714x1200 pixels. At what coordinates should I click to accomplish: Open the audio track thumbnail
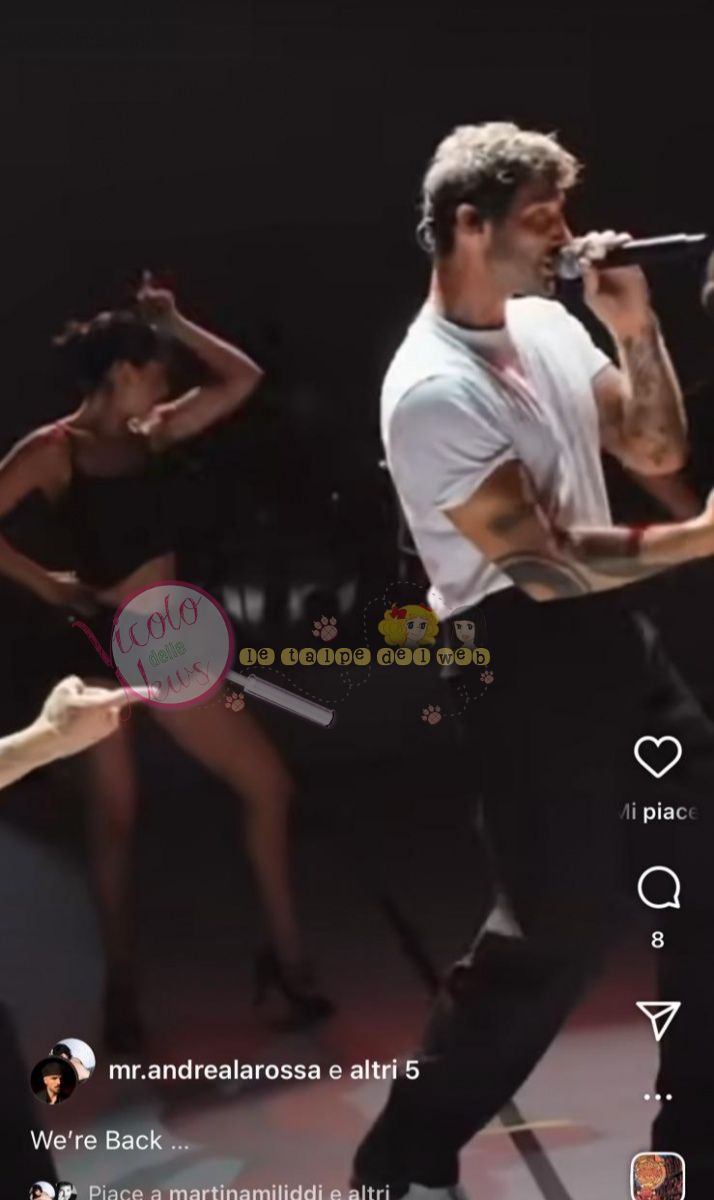click(657, 1177)
